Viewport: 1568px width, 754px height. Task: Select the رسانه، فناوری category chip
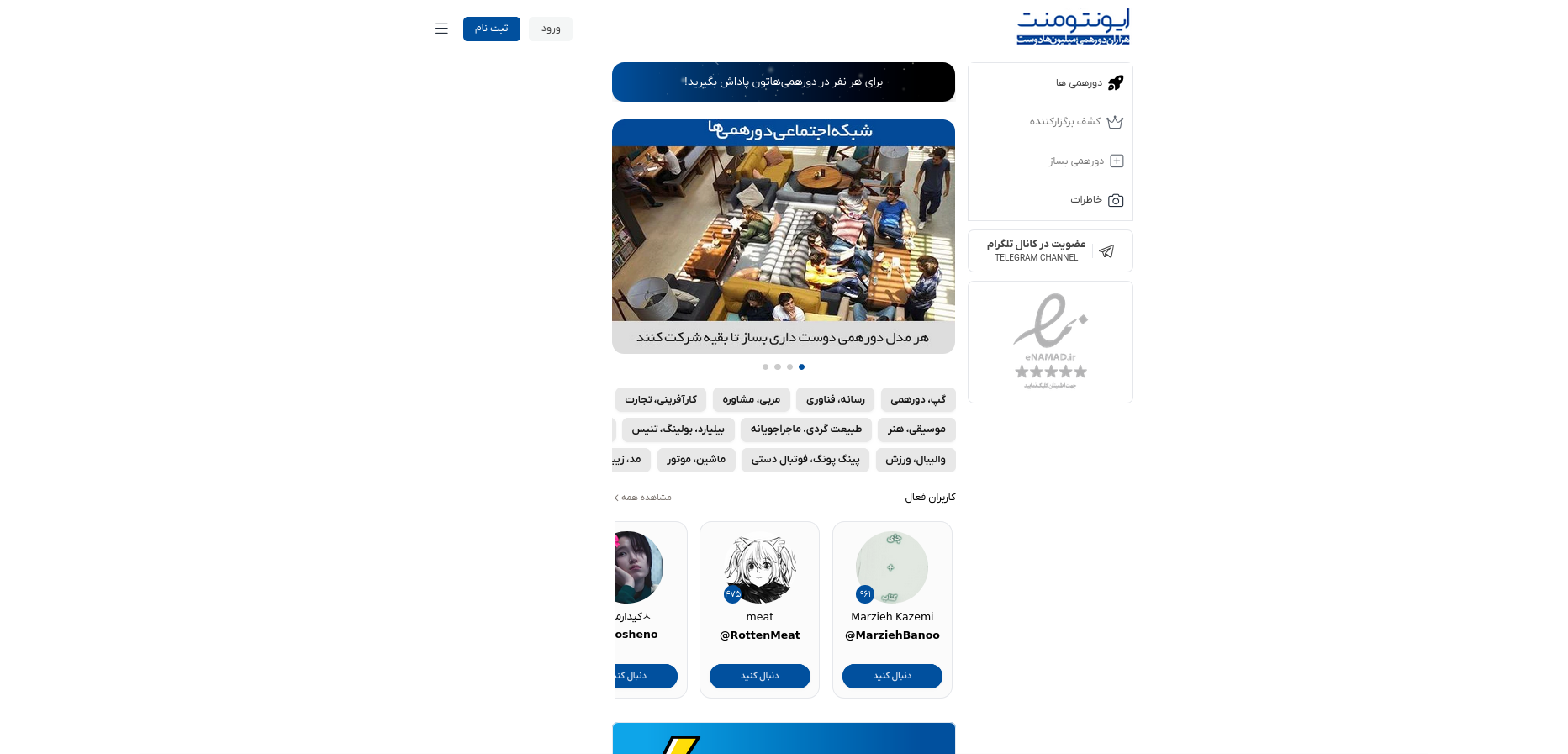point(835,400)
